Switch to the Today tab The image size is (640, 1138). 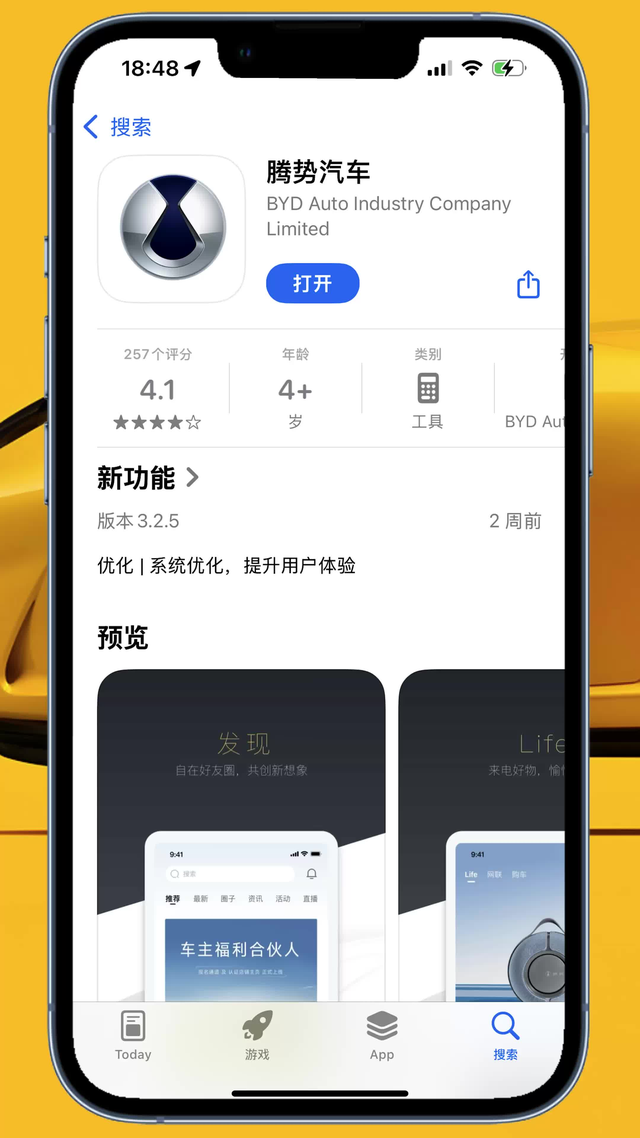click(133, 1035)
